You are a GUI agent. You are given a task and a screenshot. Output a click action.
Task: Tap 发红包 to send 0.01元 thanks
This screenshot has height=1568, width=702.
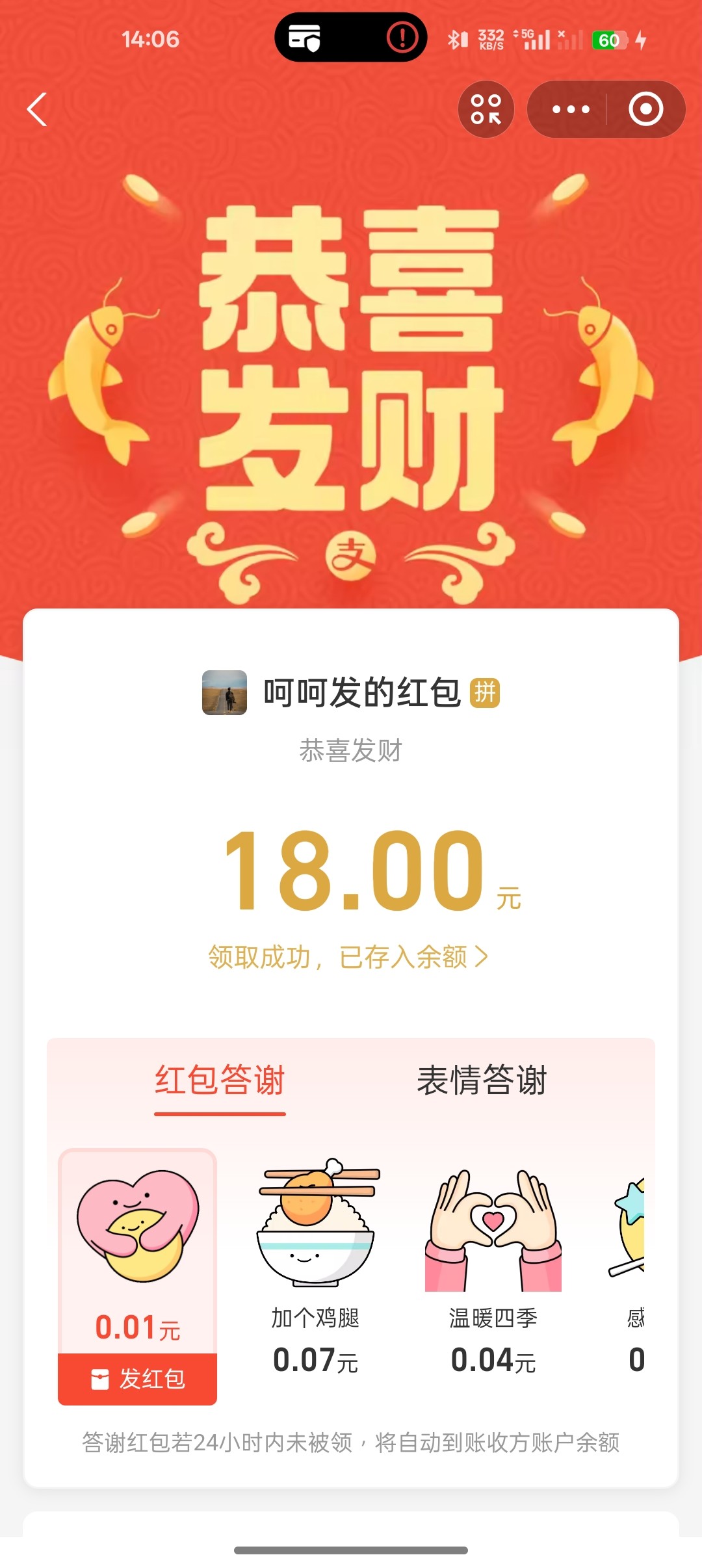click(x=137, y=1379)
